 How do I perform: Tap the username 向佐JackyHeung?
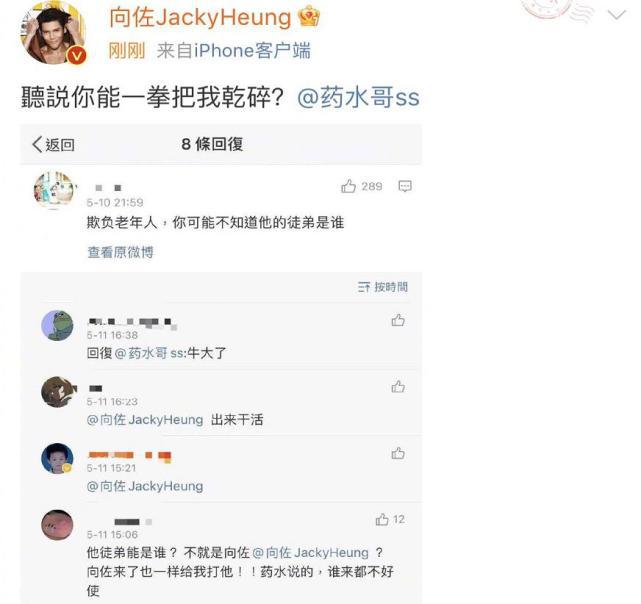point(199,17)
